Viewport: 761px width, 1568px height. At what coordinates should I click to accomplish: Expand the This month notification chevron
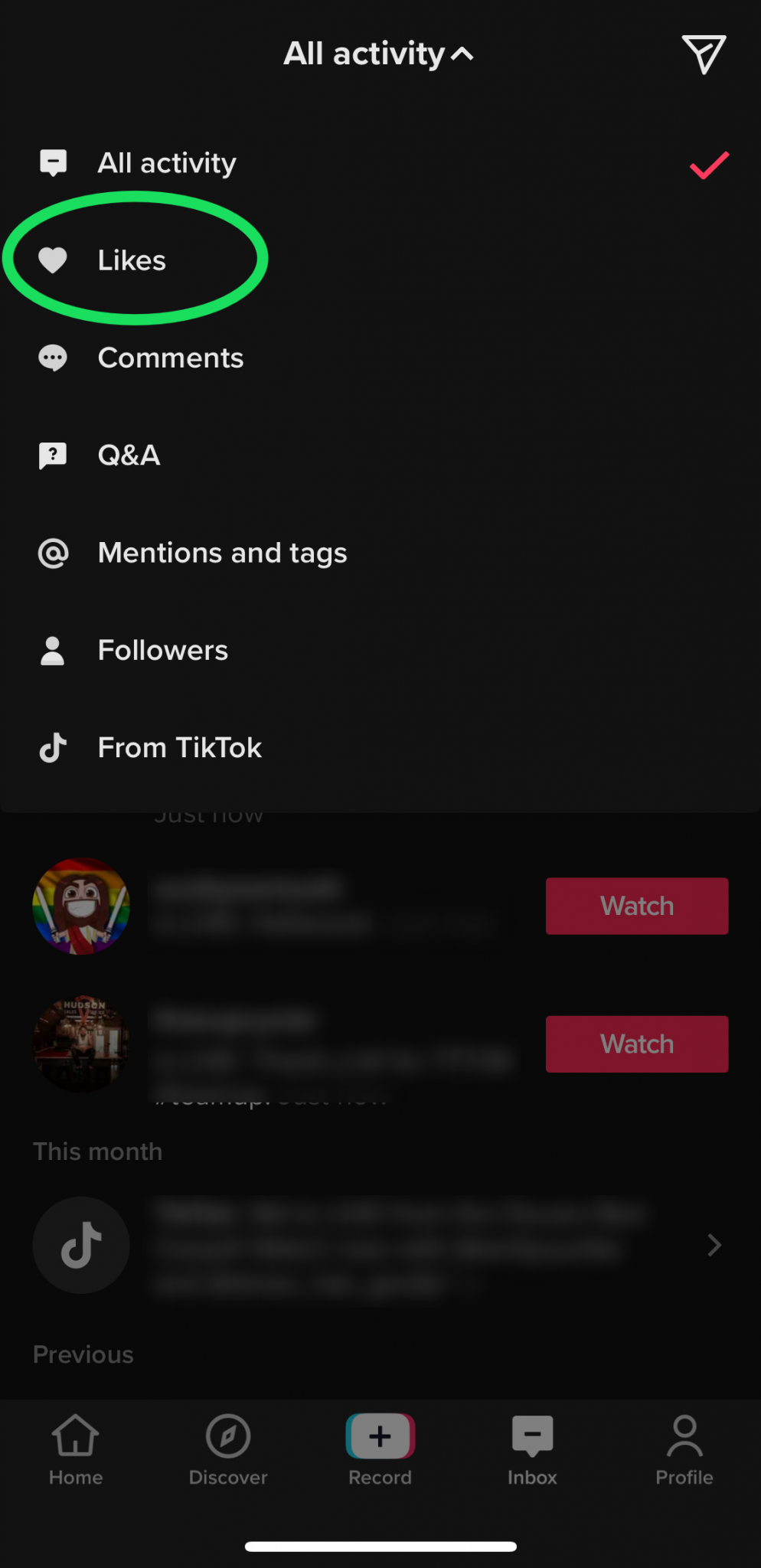tap(714, 1246)
